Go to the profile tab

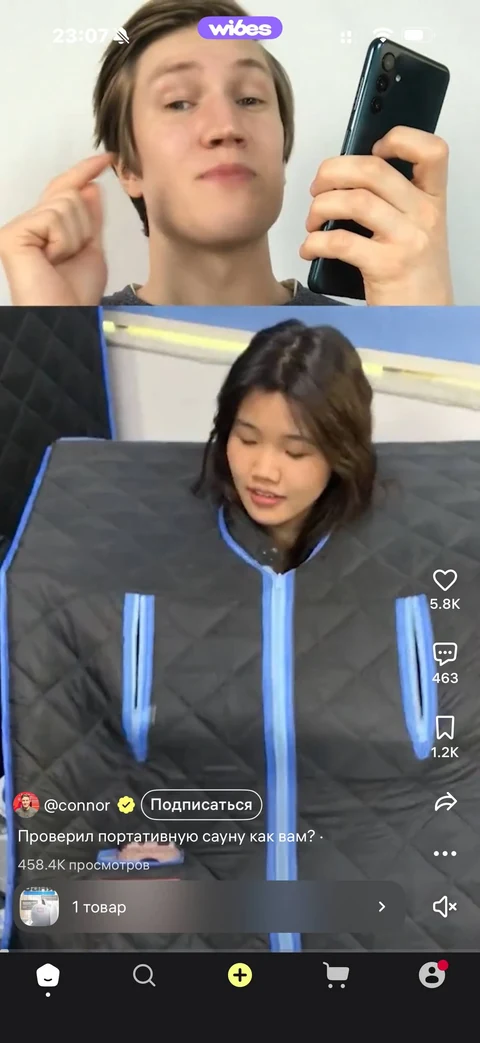pos(433,974)
